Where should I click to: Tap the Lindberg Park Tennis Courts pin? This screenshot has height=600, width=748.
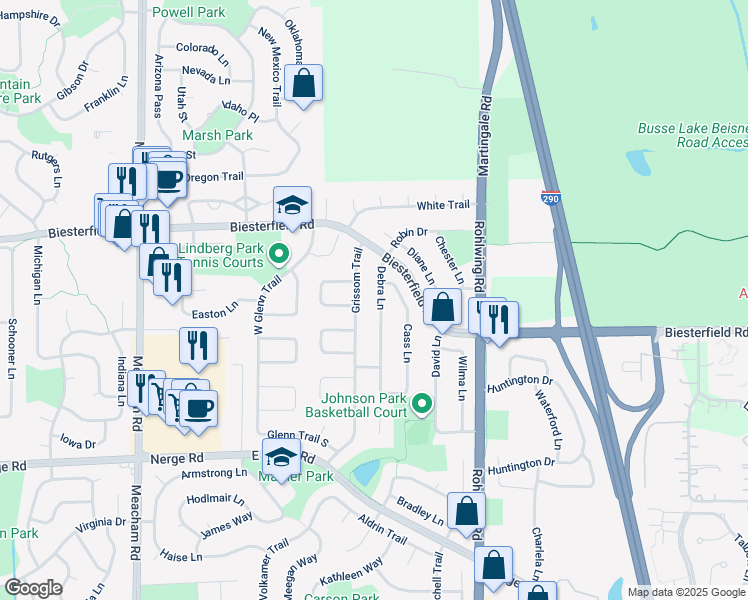tap(279, 254)
